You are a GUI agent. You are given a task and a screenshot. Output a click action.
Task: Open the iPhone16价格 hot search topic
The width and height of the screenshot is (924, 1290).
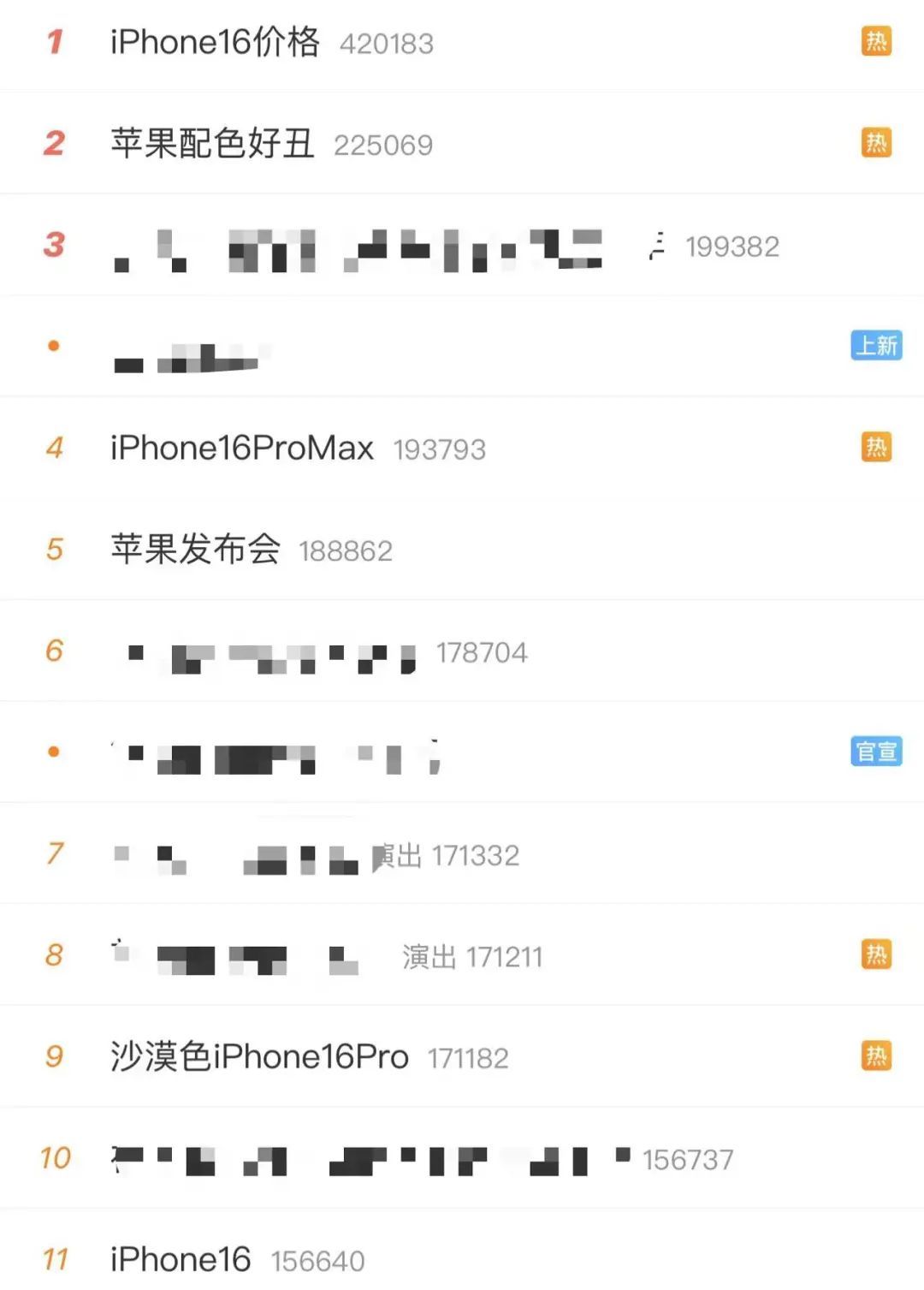click(215, 42)
